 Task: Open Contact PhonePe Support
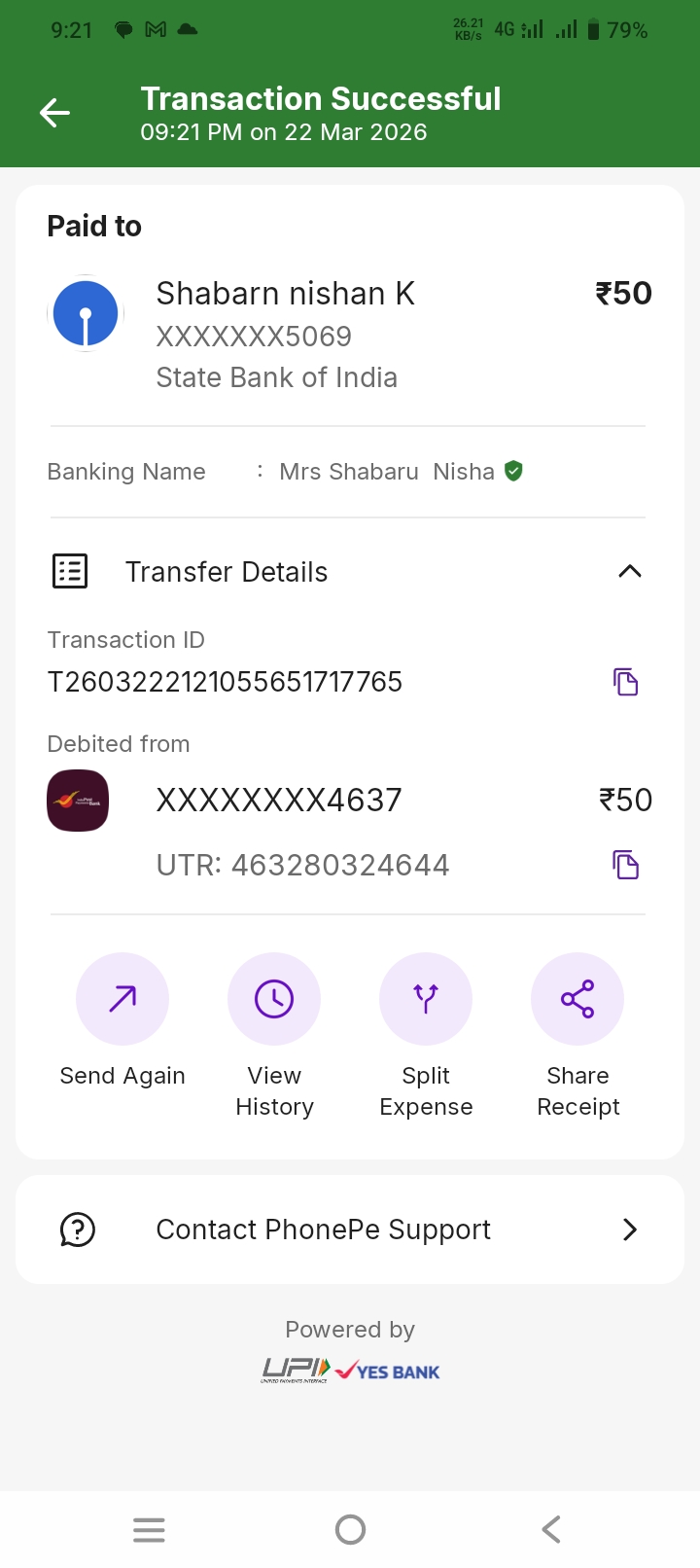click(350, 1229)
